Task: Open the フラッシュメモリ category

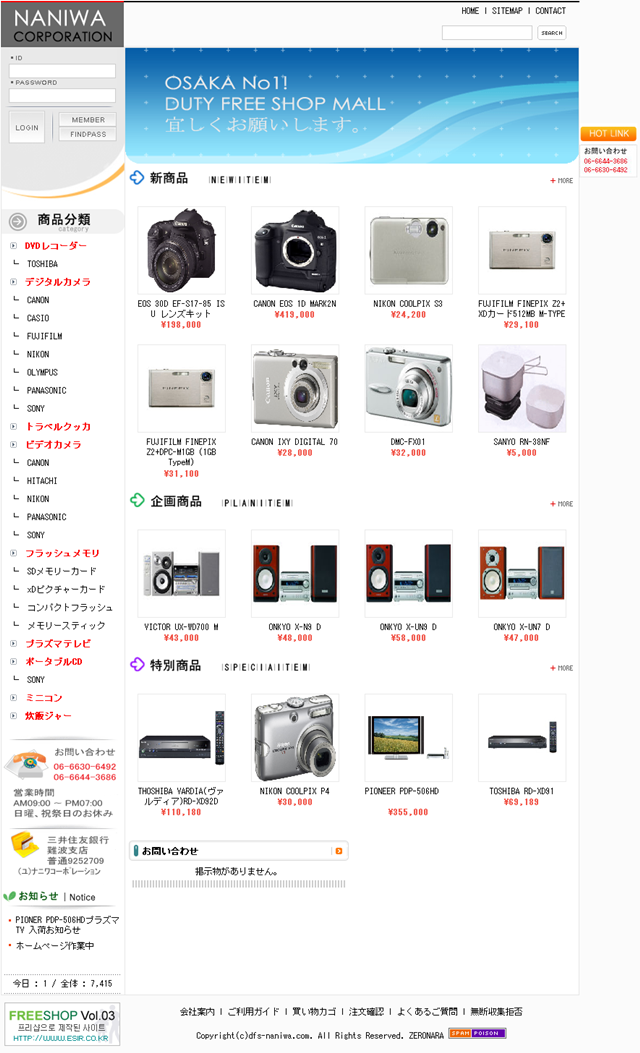Action: 62,553
